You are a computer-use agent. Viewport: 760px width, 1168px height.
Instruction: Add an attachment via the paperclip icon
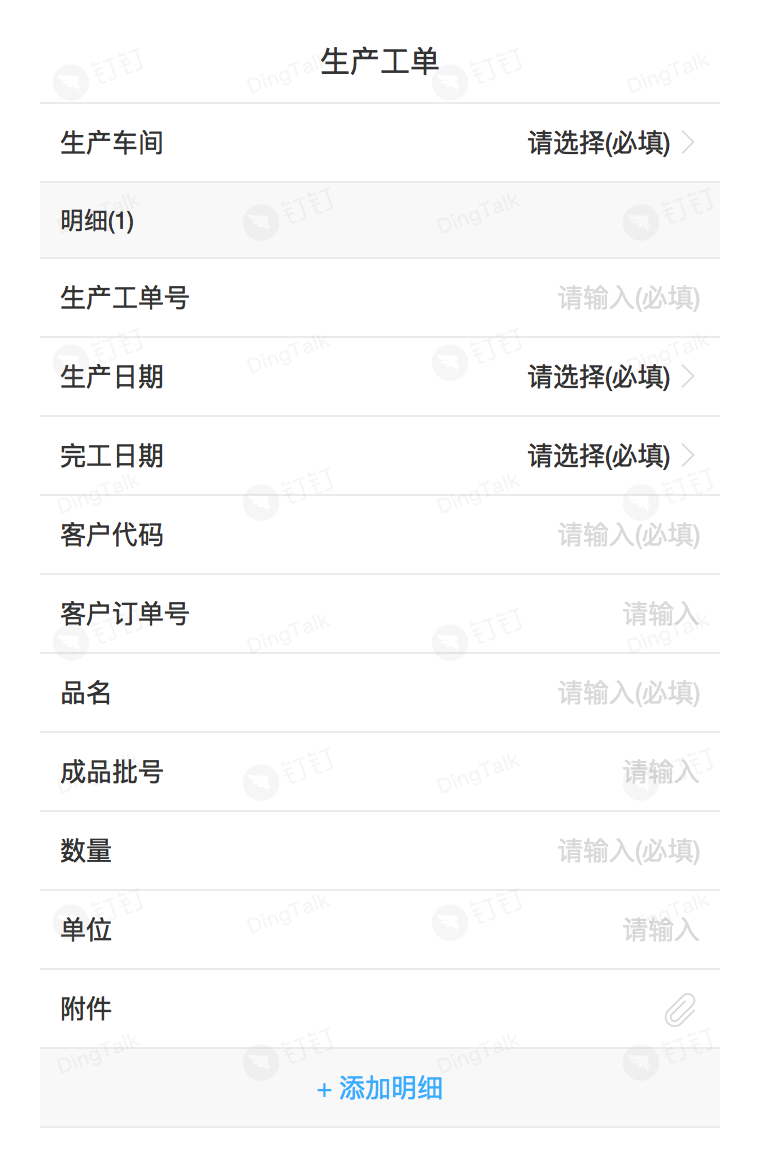(x=680, y=1010)
